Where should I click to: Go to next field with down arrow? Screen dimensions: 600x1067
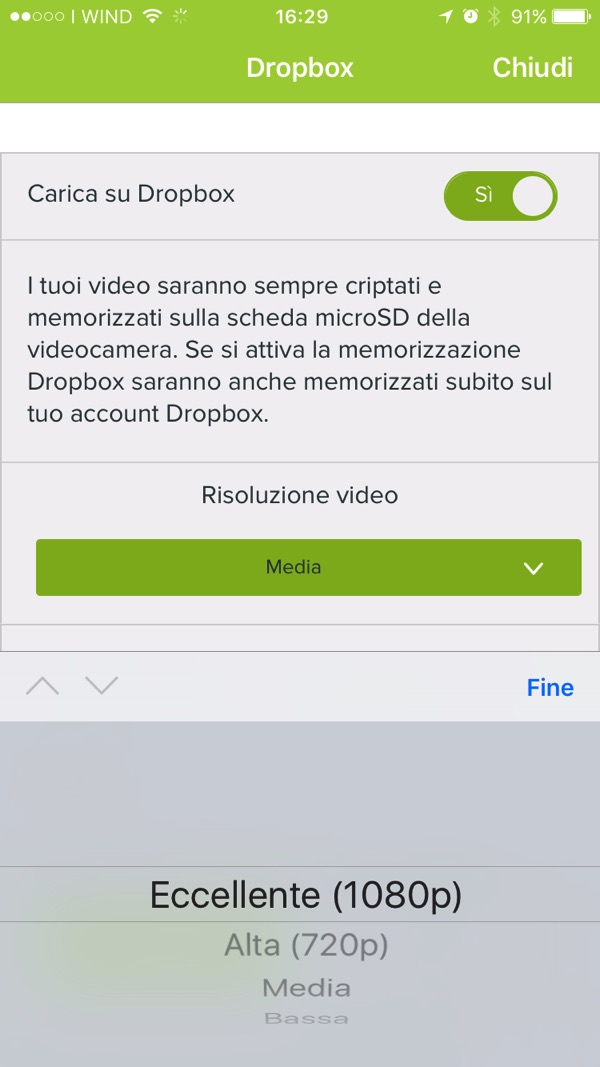[x=102, y=686]
